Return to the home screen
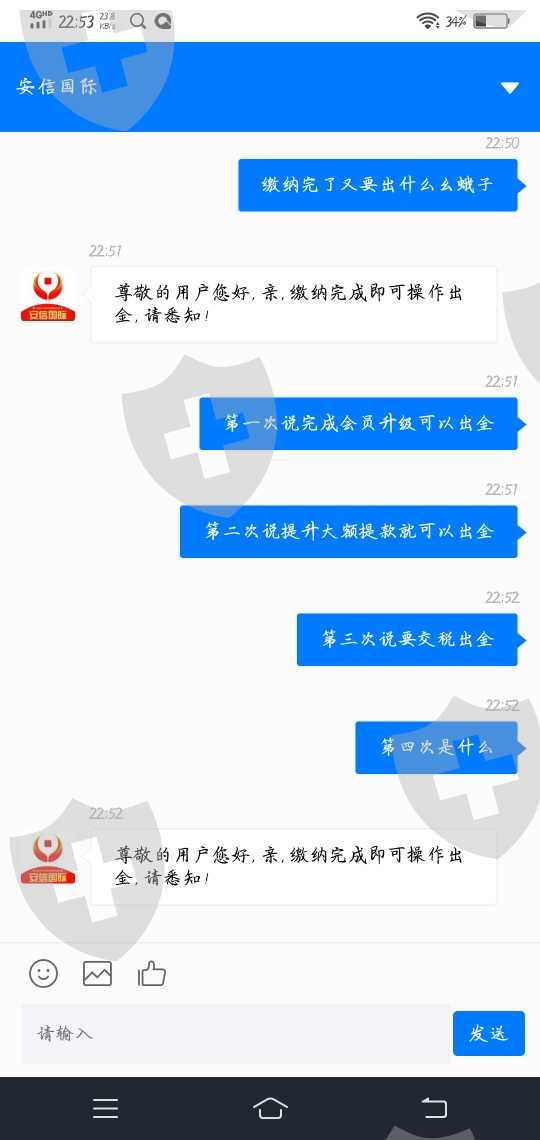Image resolution: width=540 pixels, height=1140 pixels. pos(270,1108)
